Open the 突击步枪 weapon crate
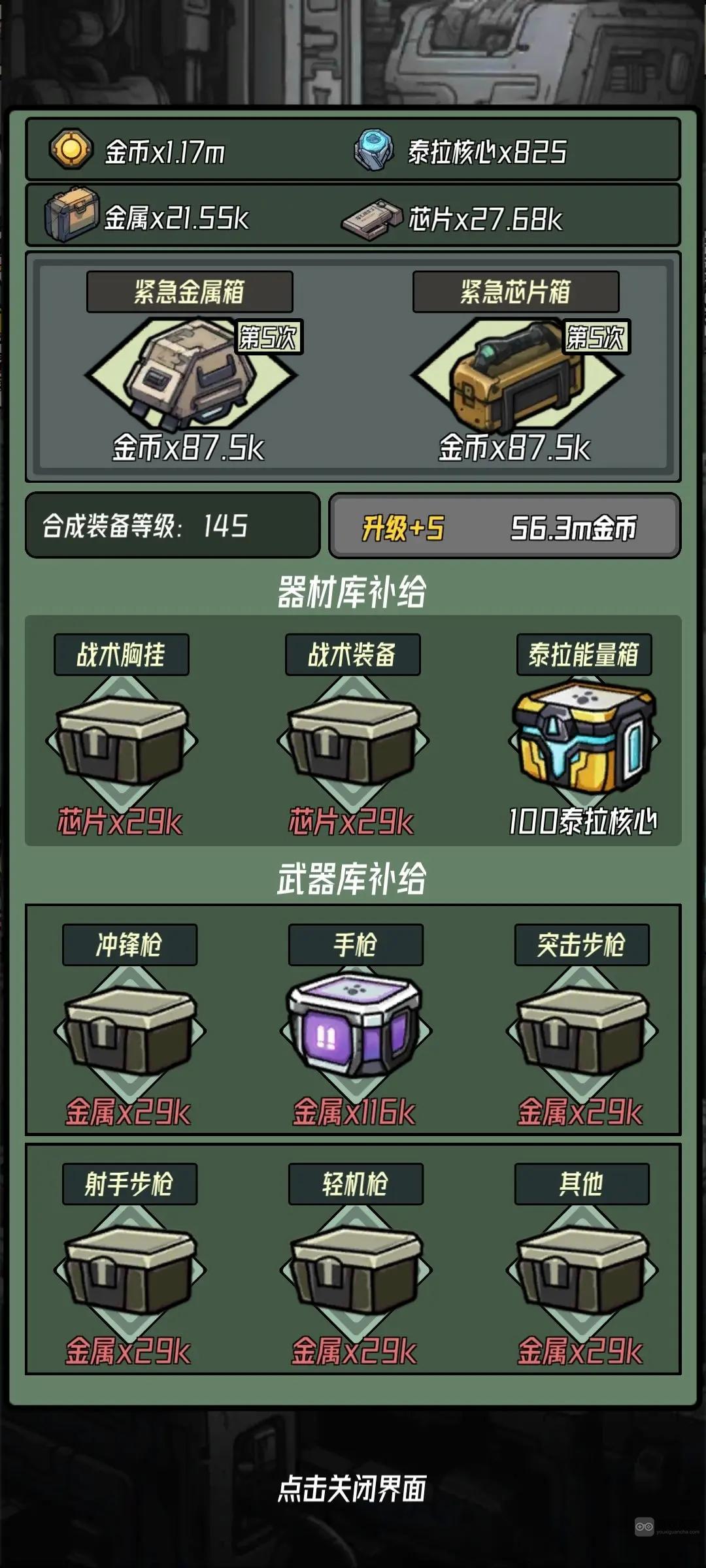The image size is (706, 1568). click(582, 1030)
